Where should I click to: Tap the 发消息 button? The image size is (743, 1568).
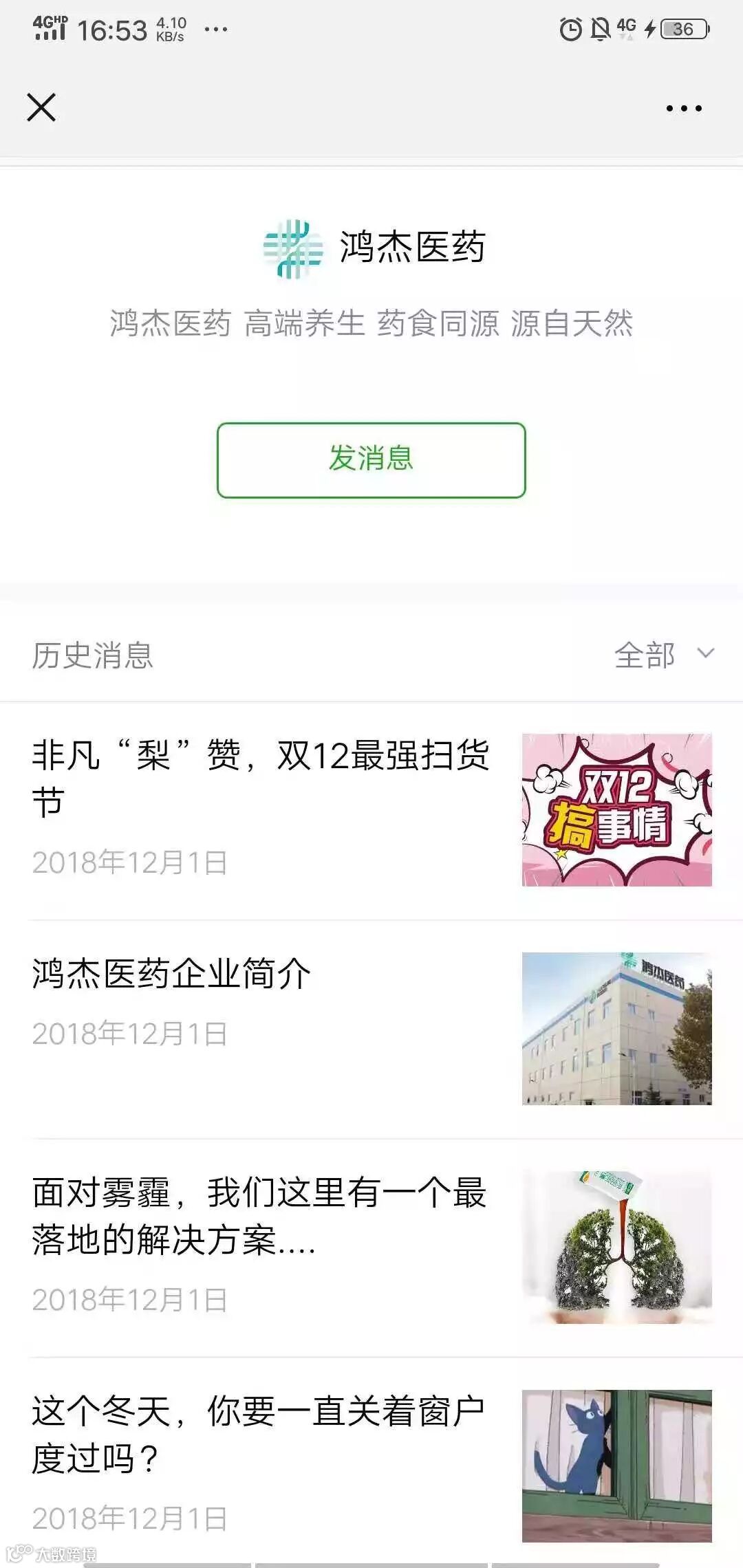(371, 459)
